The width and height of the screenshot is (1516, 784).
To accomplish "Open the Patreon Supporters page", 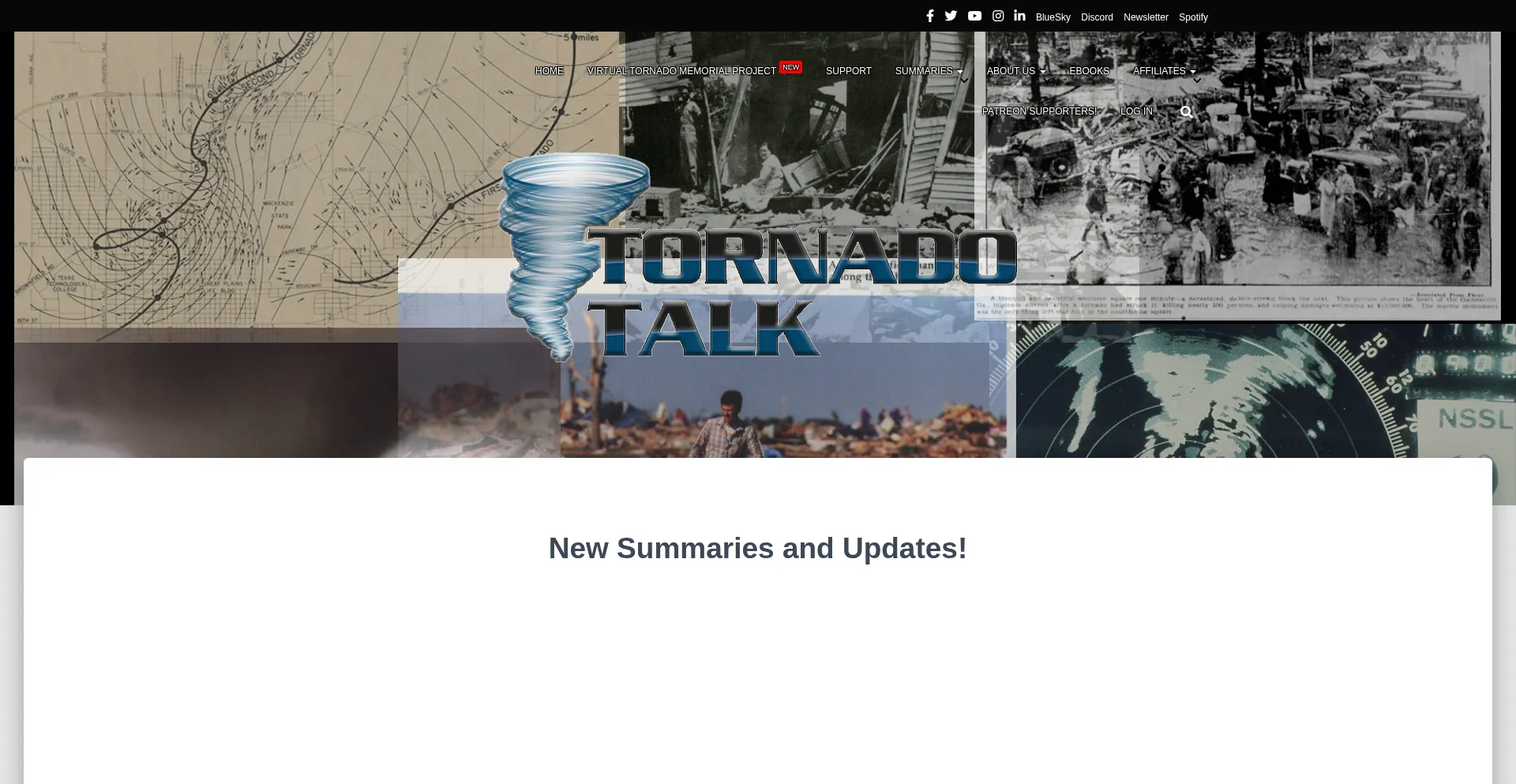I will tap(1039, 111).
